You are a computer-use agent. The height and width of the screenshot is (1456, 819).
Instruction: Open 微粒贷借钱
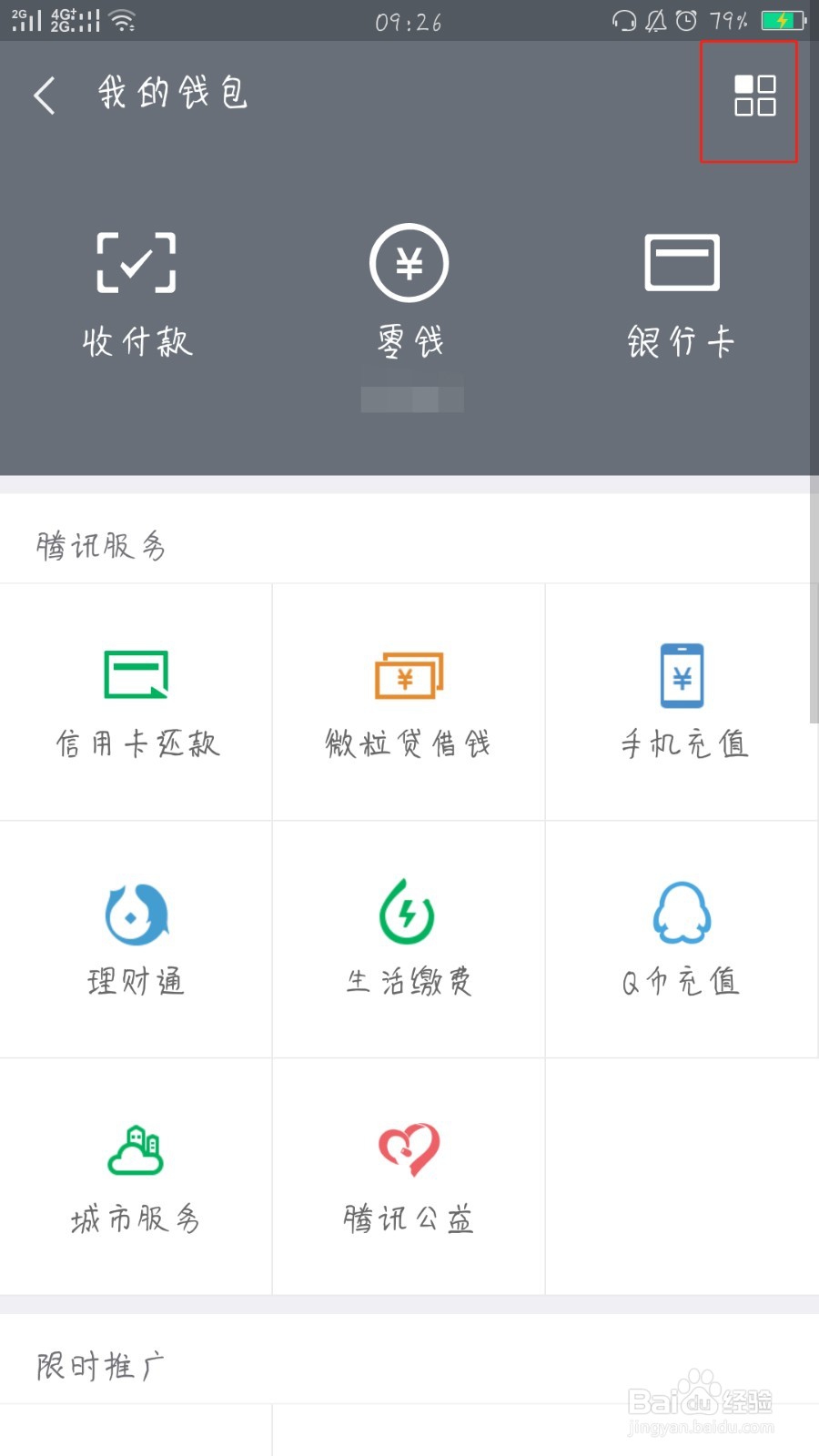[409, 703]
